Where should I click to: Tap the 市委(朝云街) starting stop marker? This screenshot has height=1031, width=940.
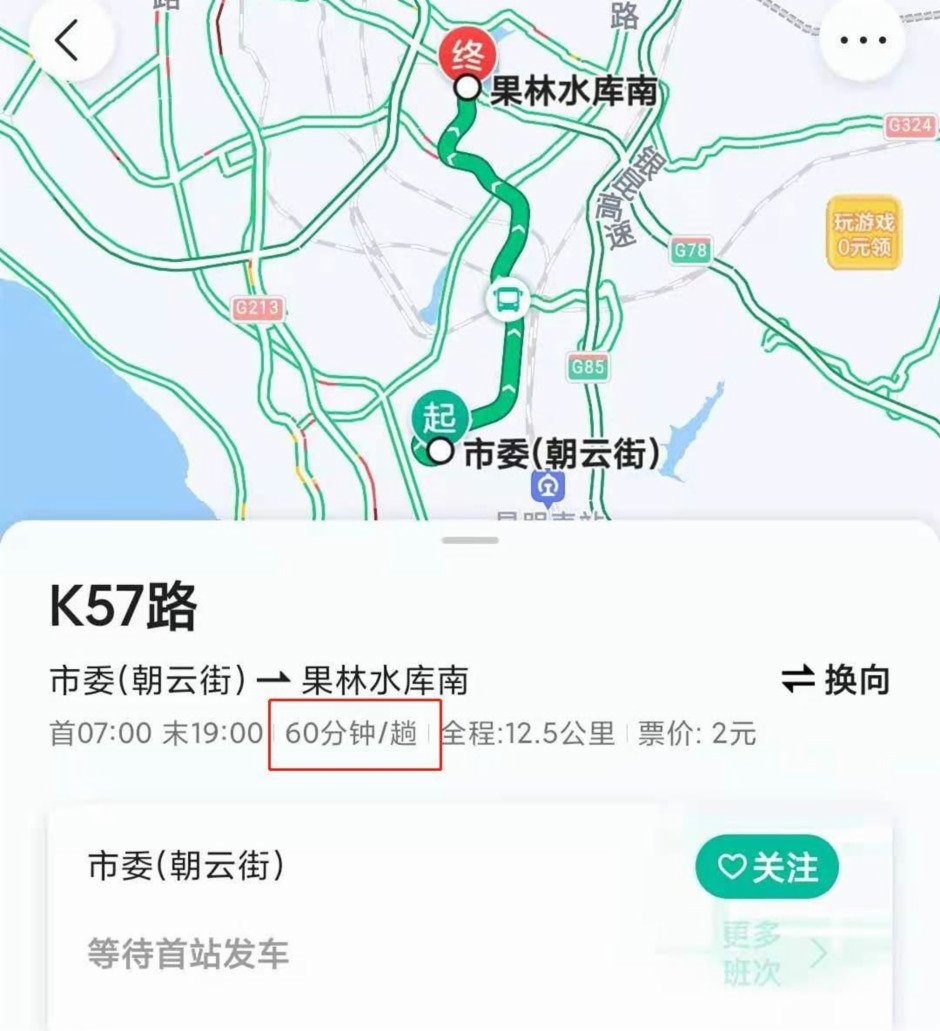pos(440,451)
